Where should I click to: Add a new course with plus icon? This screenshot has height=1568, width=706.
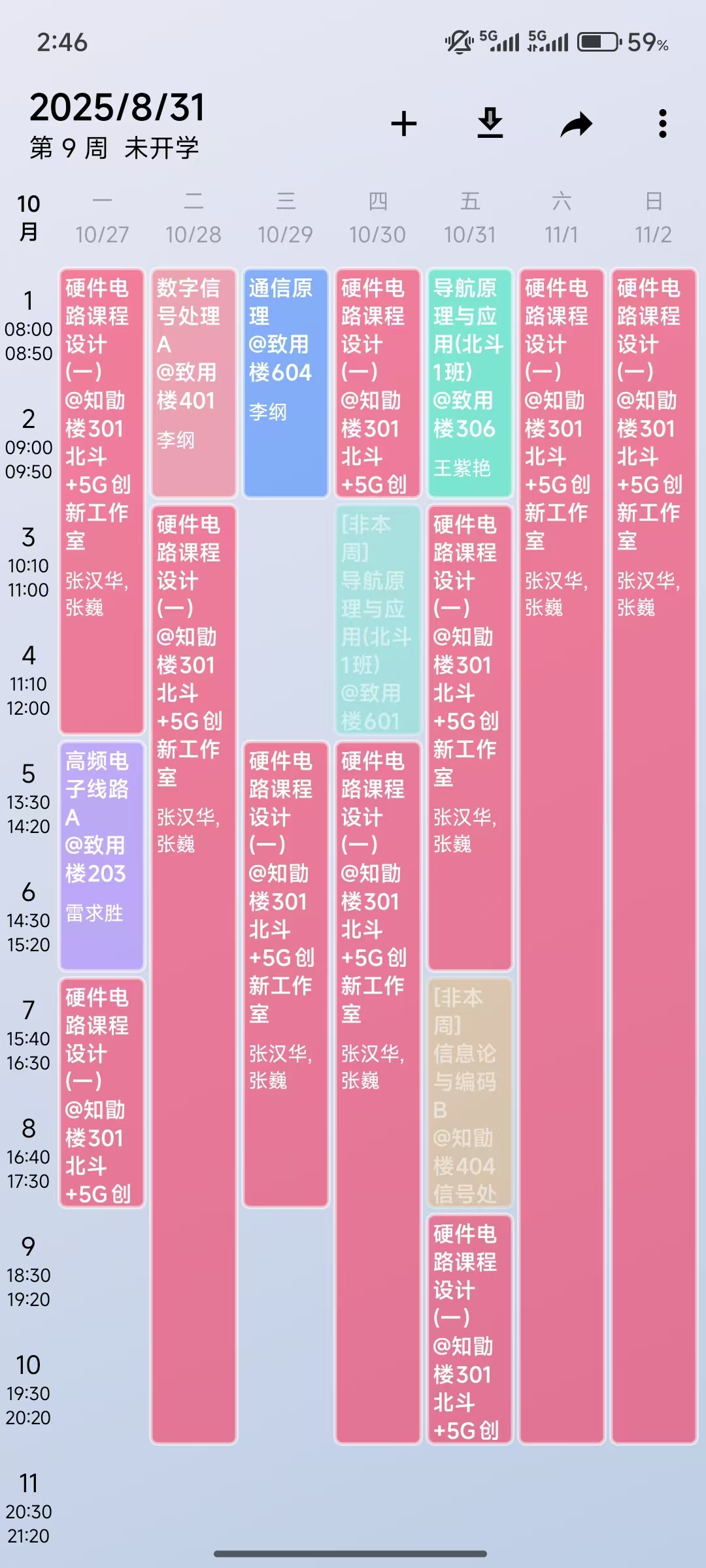pyautogui.click(x=404, y=124)
